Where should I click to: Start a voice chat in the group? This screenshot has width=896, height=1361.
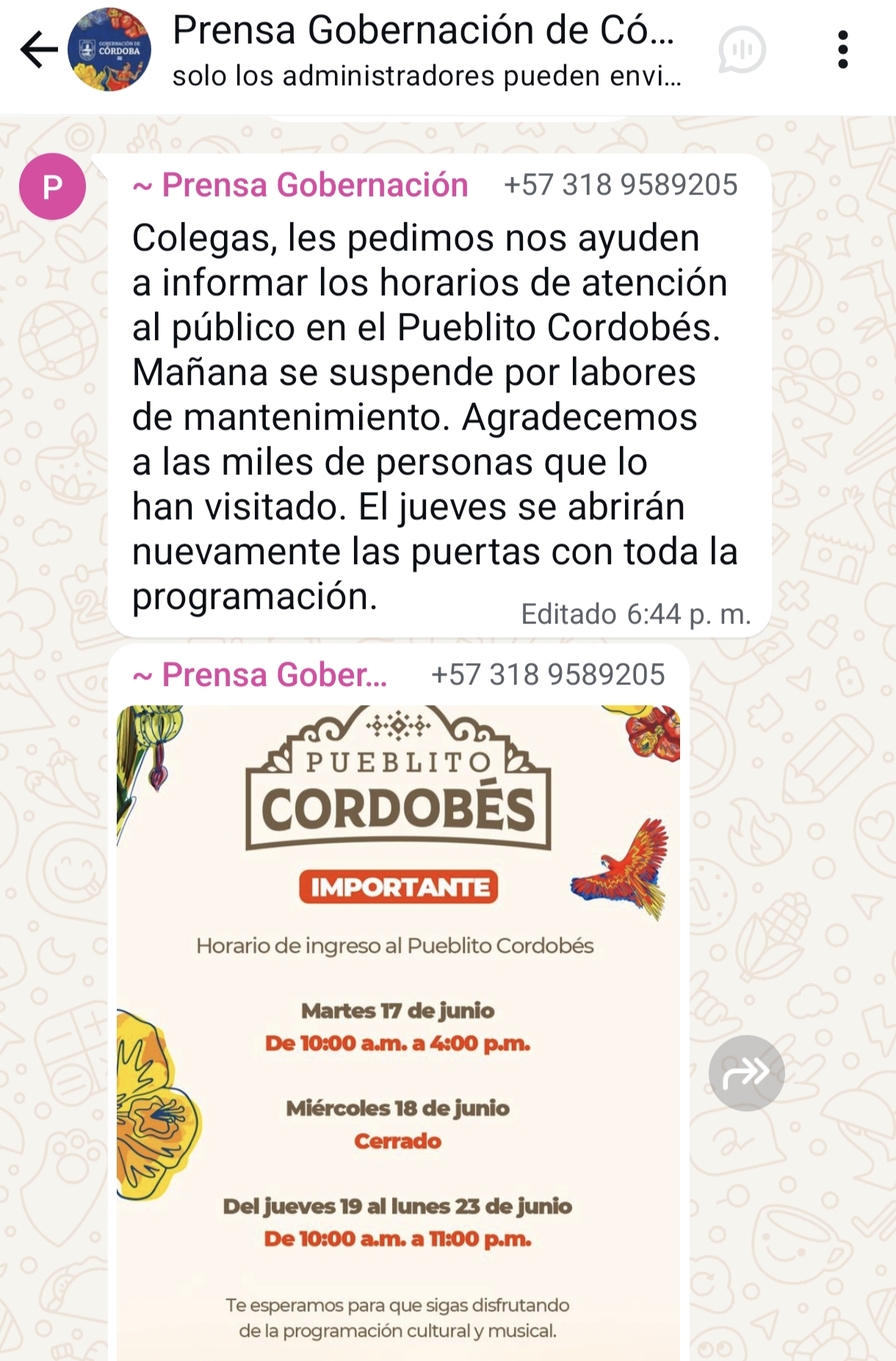tap(742, 50)
